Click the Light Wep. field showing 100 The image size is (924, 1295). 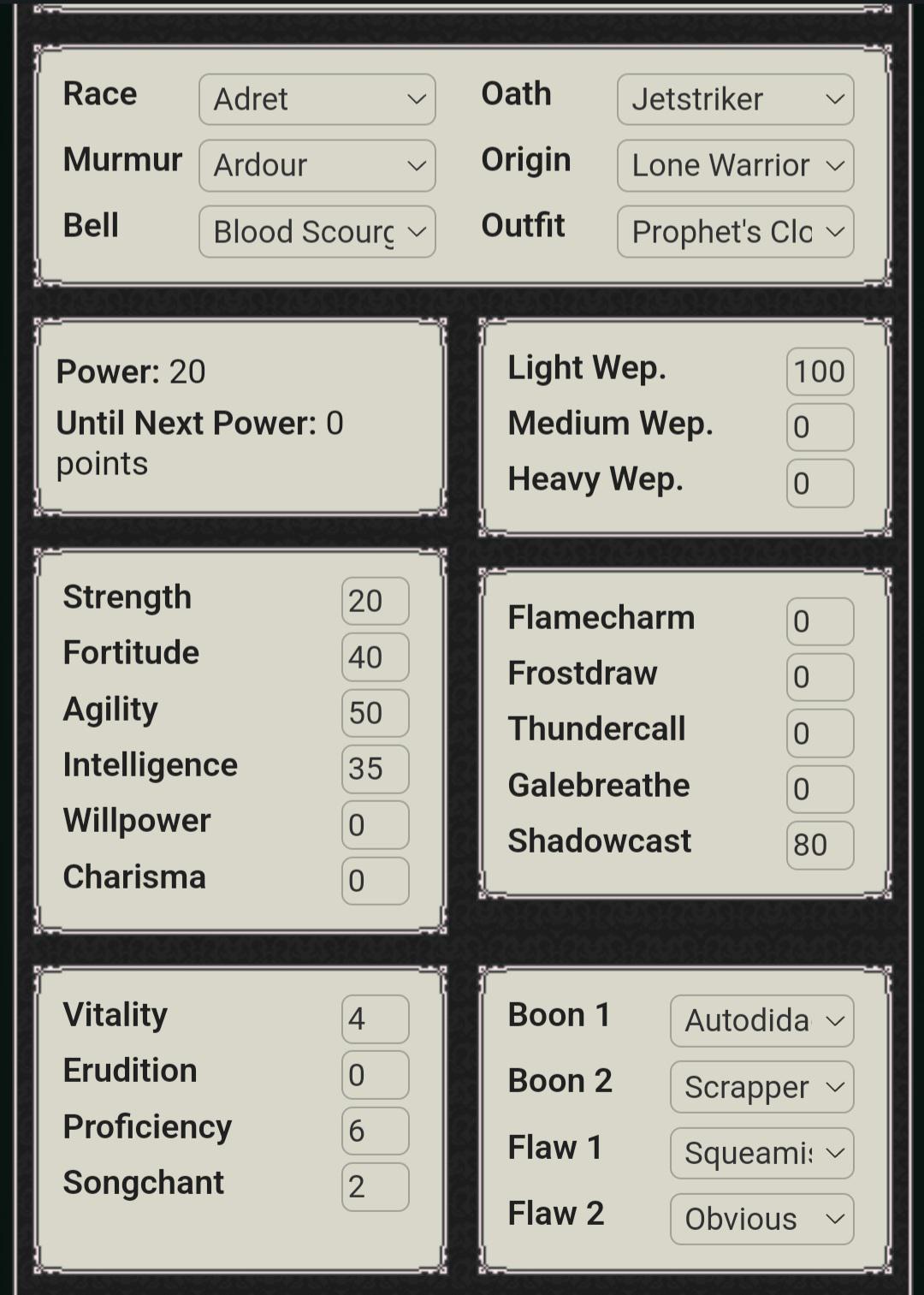(x=819, y=371)
